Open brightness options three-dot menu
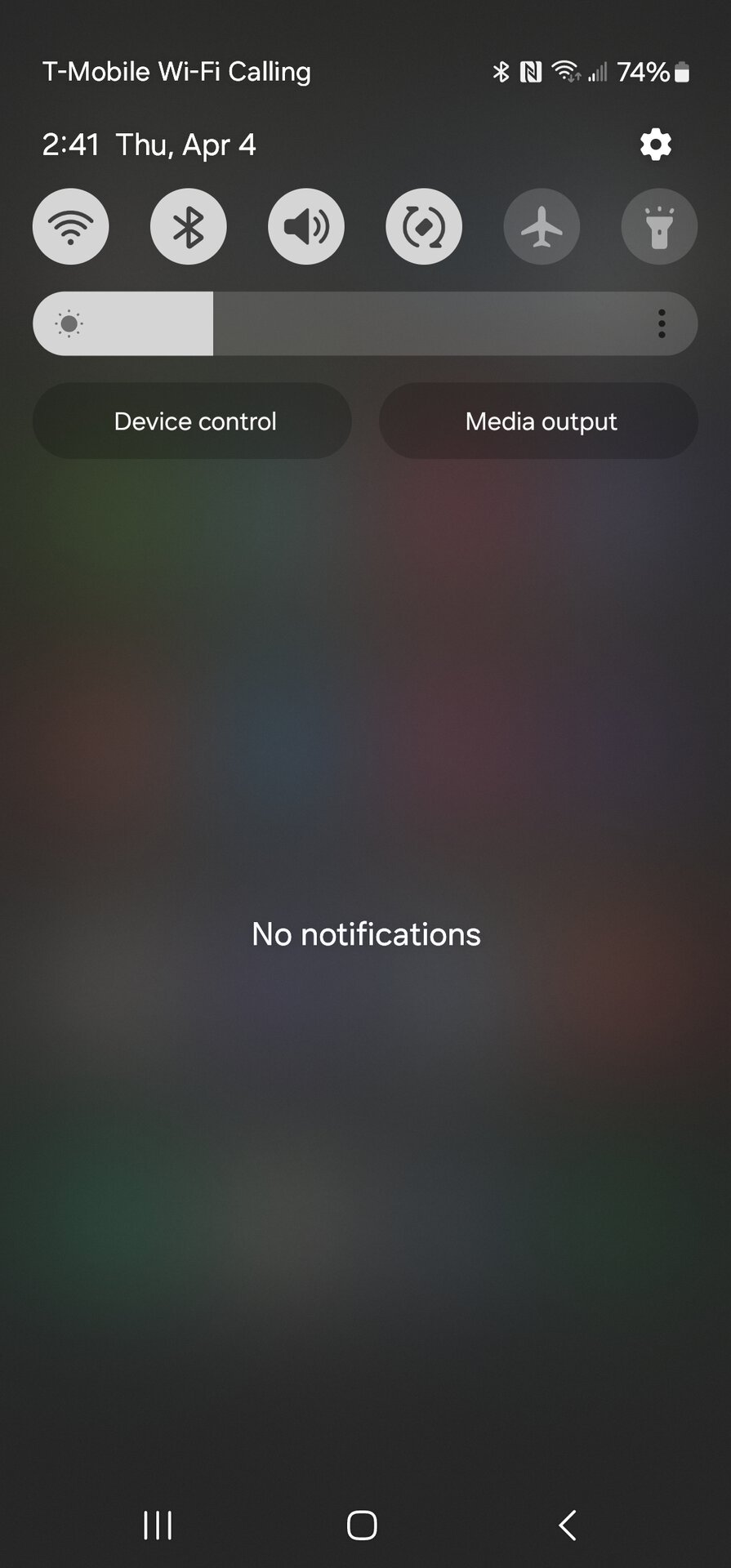731x1568 pixels. pos(662,324)
